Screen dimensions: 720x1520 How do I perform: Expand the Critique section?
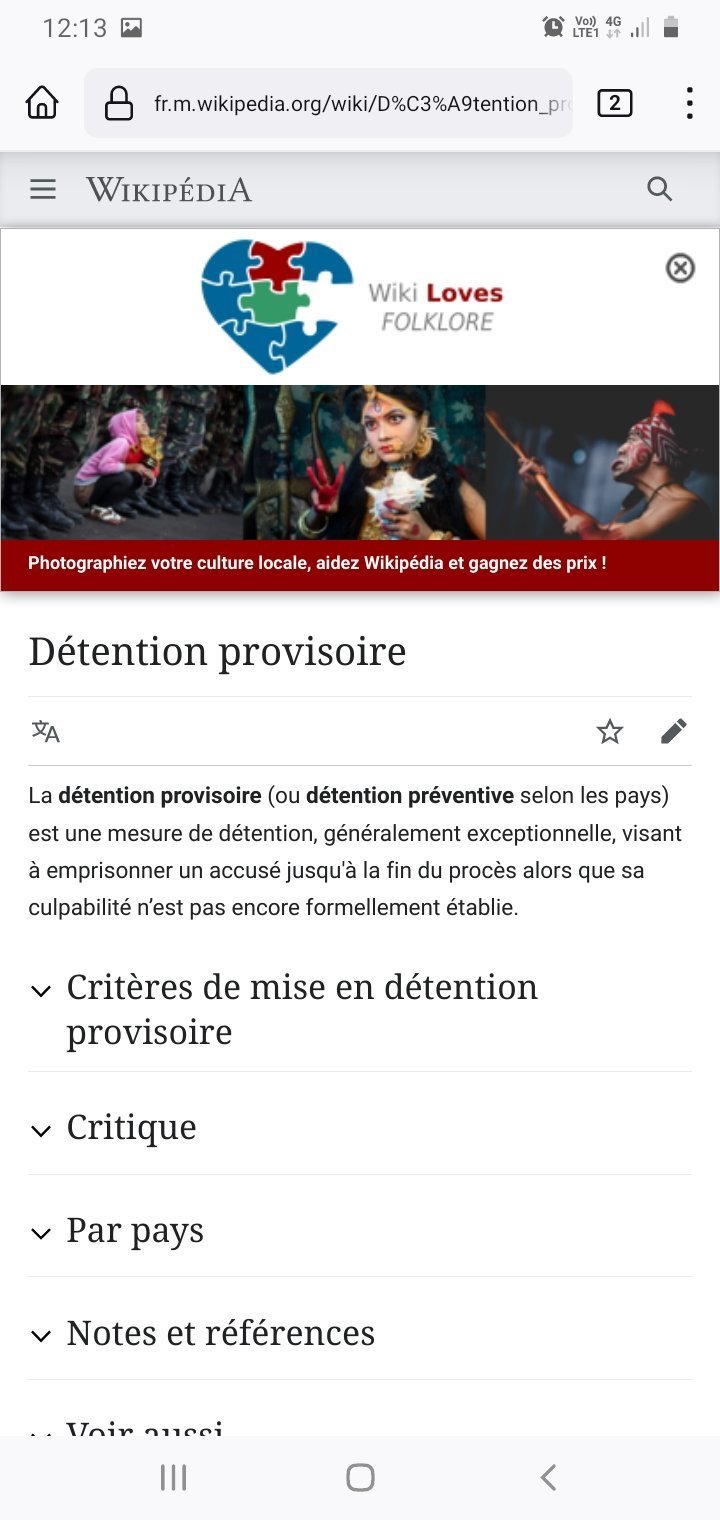point(360,1128)
